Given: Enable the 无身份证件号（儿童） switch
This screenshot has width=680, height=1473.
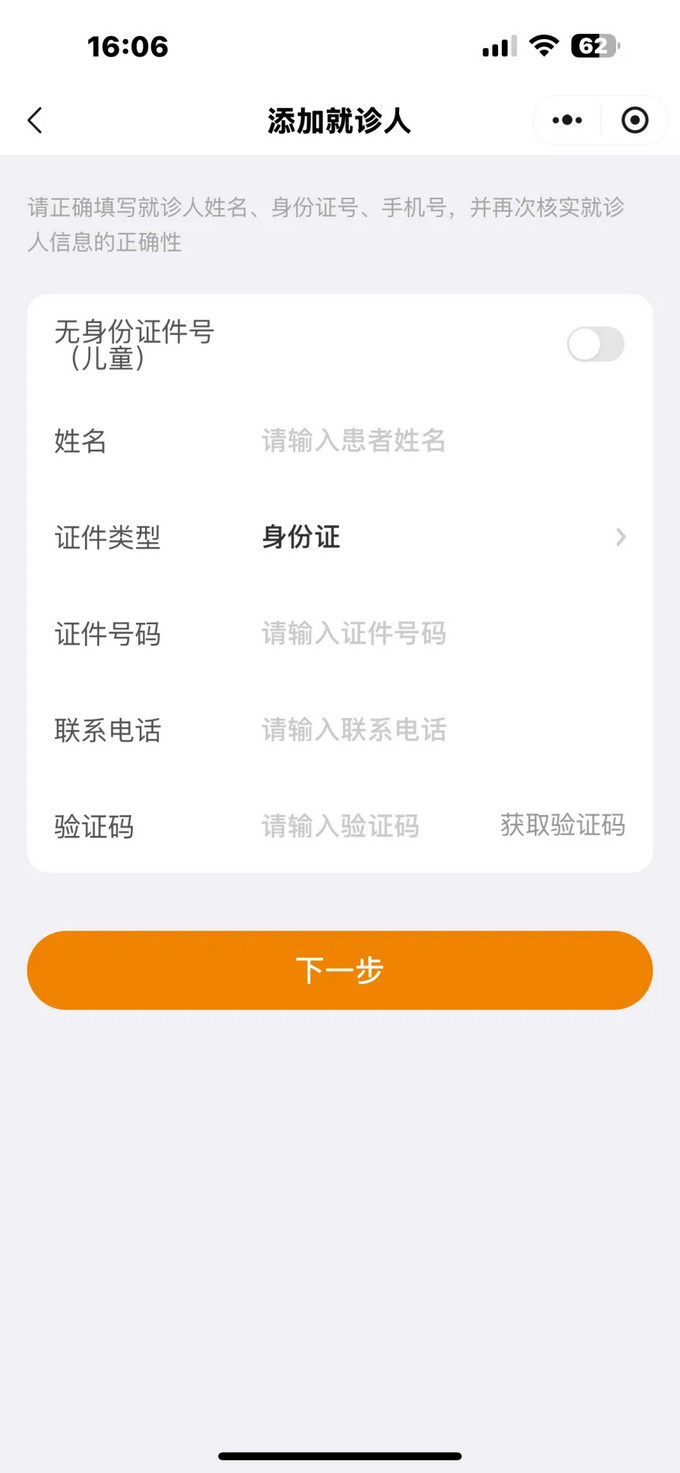Looking at the screenshot, I should pyautogui.click(x=595, y=345).
